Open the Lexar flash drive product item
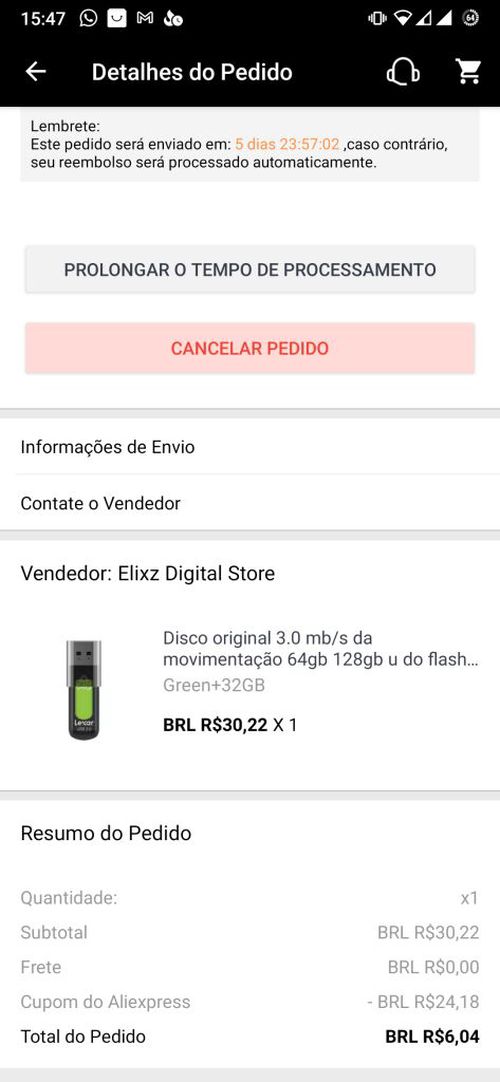 (250, 690)
